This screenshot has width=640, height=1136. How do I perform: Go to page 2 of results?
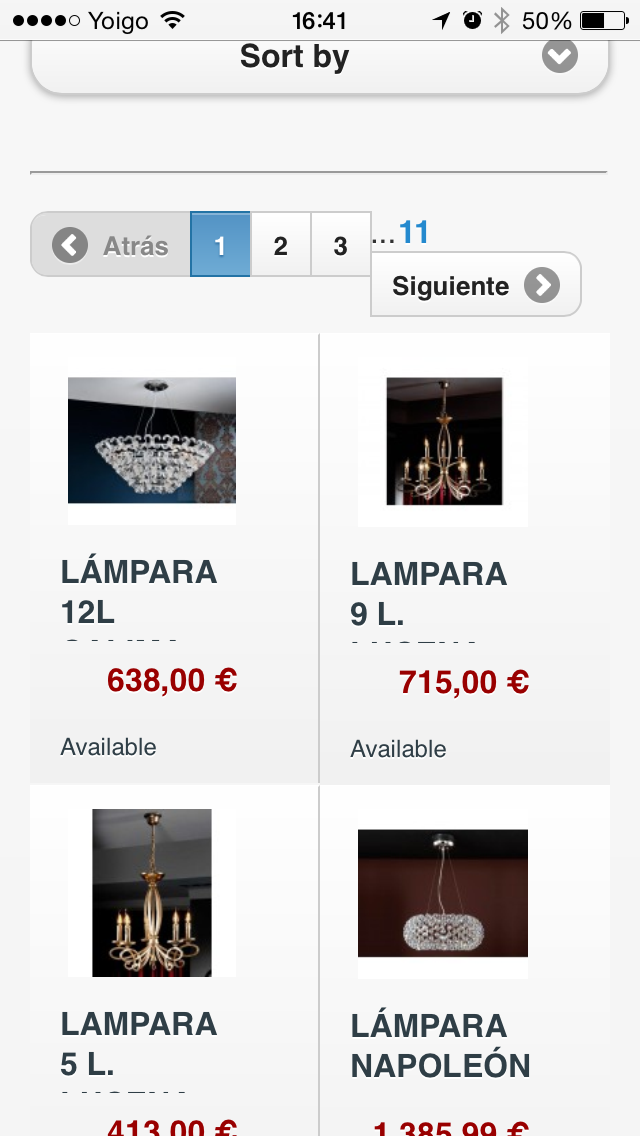[x=280, y=245]
